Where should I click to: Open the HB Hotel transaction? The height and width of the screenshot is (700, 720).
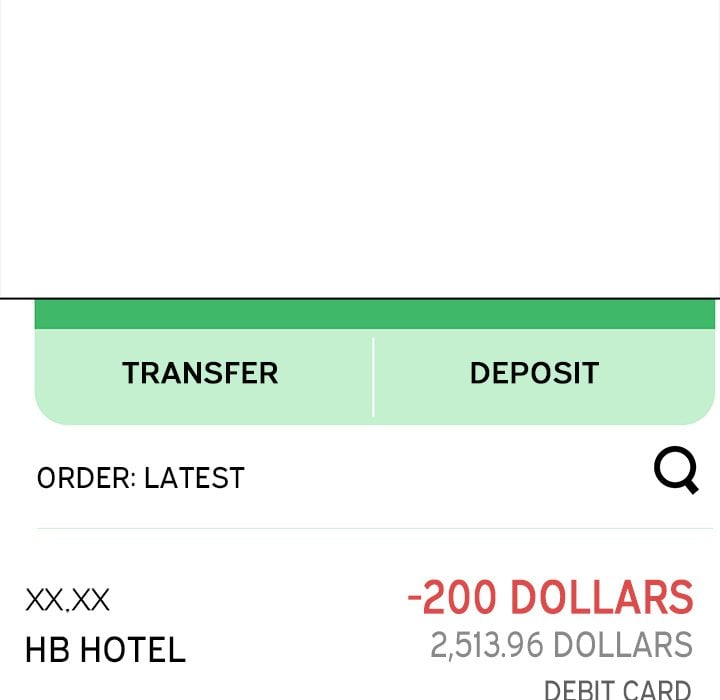coord(106,650)
